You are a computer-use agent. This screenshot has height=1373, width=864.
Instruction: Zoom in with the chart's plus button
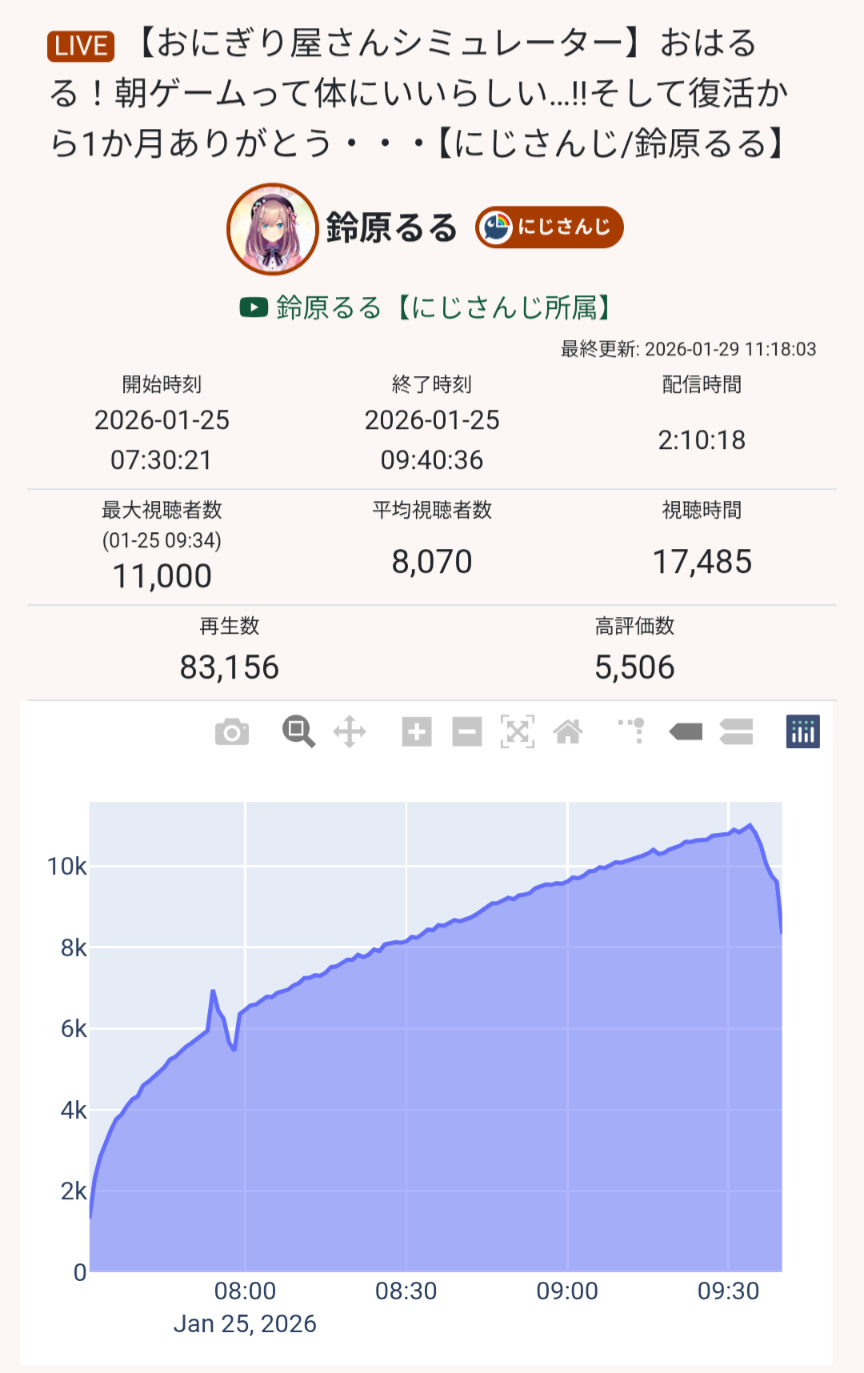pos(416,733)
